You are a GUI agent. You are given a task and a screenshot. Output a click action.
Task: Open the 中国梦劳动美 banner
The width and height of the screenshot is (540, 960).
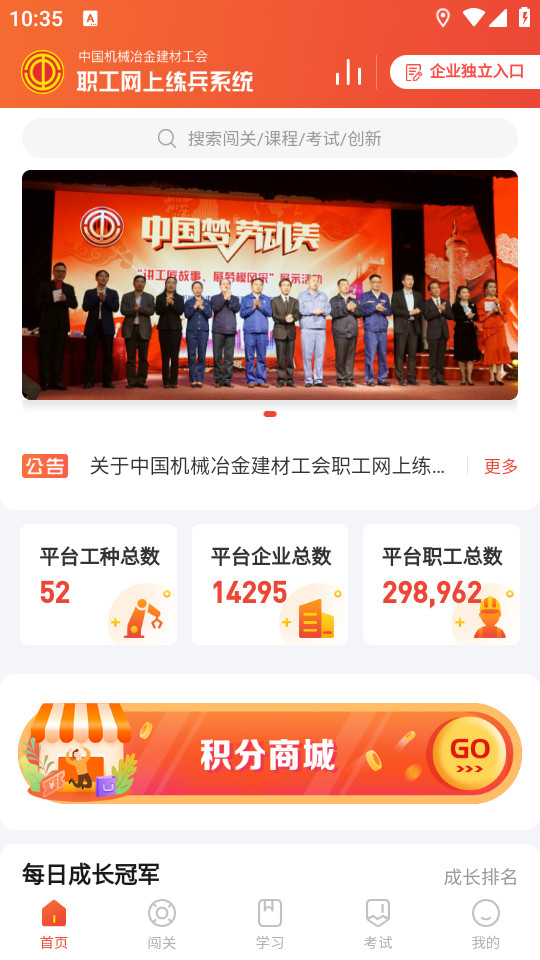[x=270, y=285]
